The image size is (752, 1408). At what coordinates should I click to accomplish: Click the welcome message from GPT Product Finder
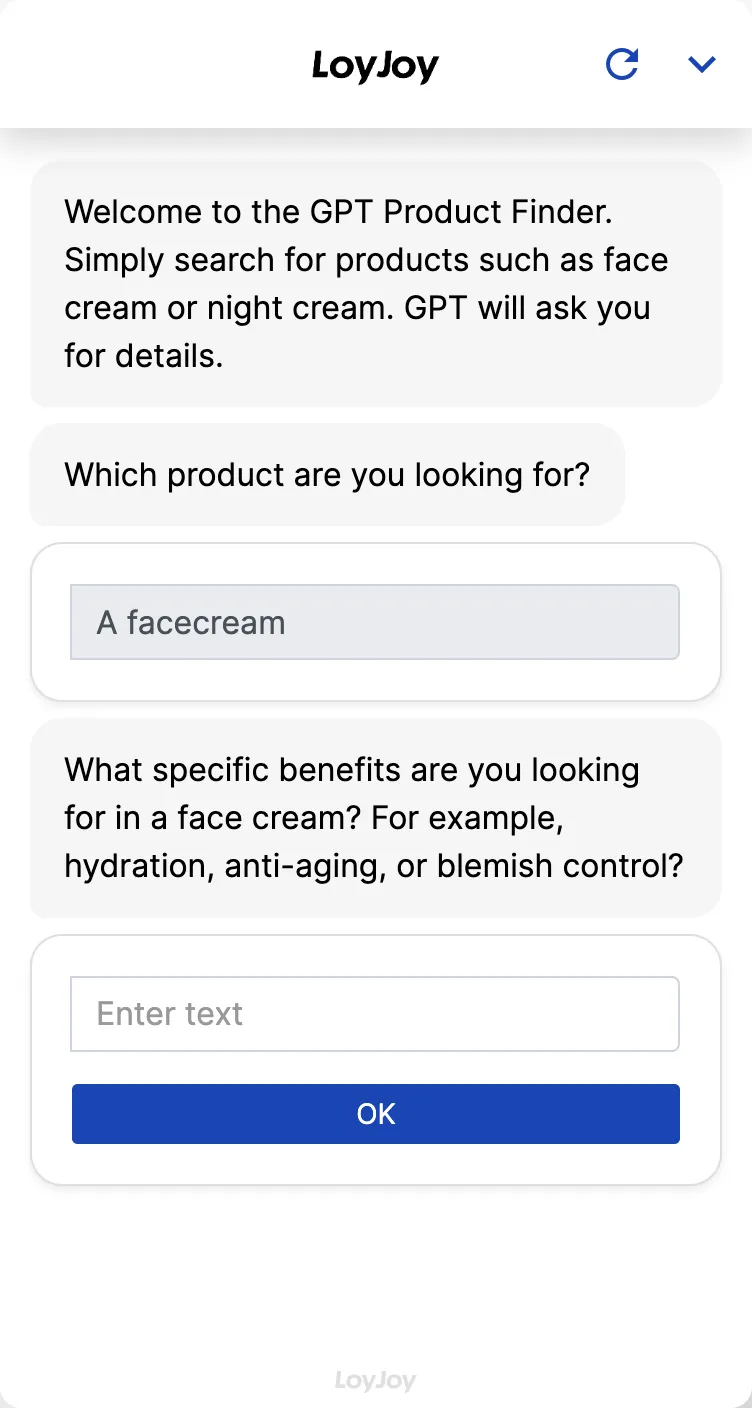(375, 283)
